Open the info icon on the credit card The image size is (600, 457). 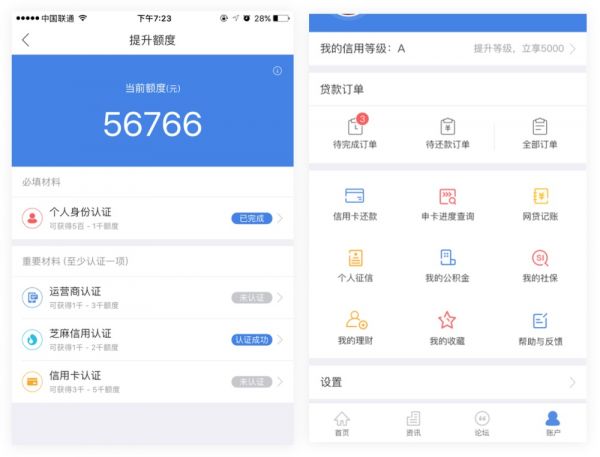[x=277, y=71]
